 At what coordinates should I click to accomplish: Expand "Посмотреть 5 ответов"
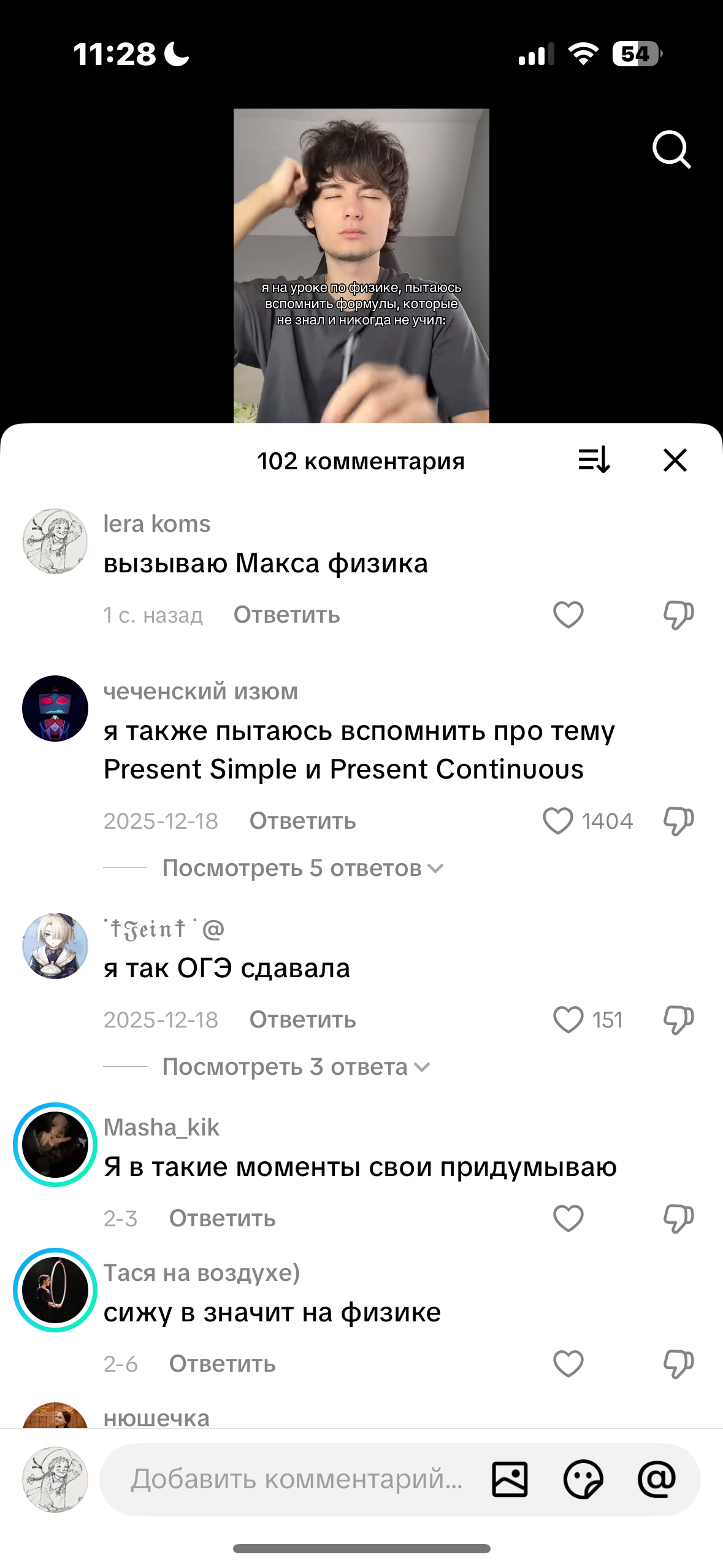(303, 868)
